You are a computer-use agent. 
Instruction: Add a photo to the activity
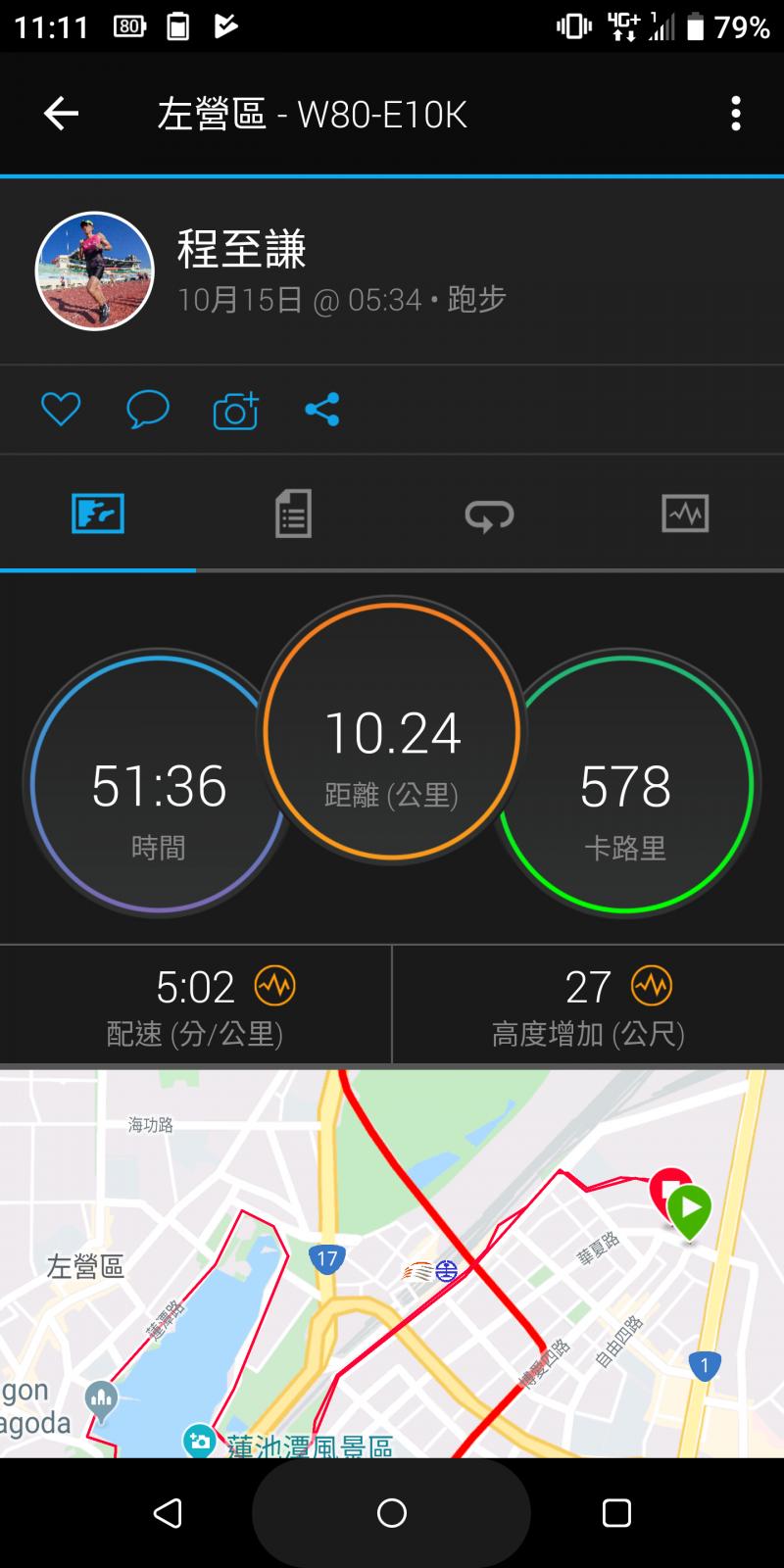[x=235, y=411]
